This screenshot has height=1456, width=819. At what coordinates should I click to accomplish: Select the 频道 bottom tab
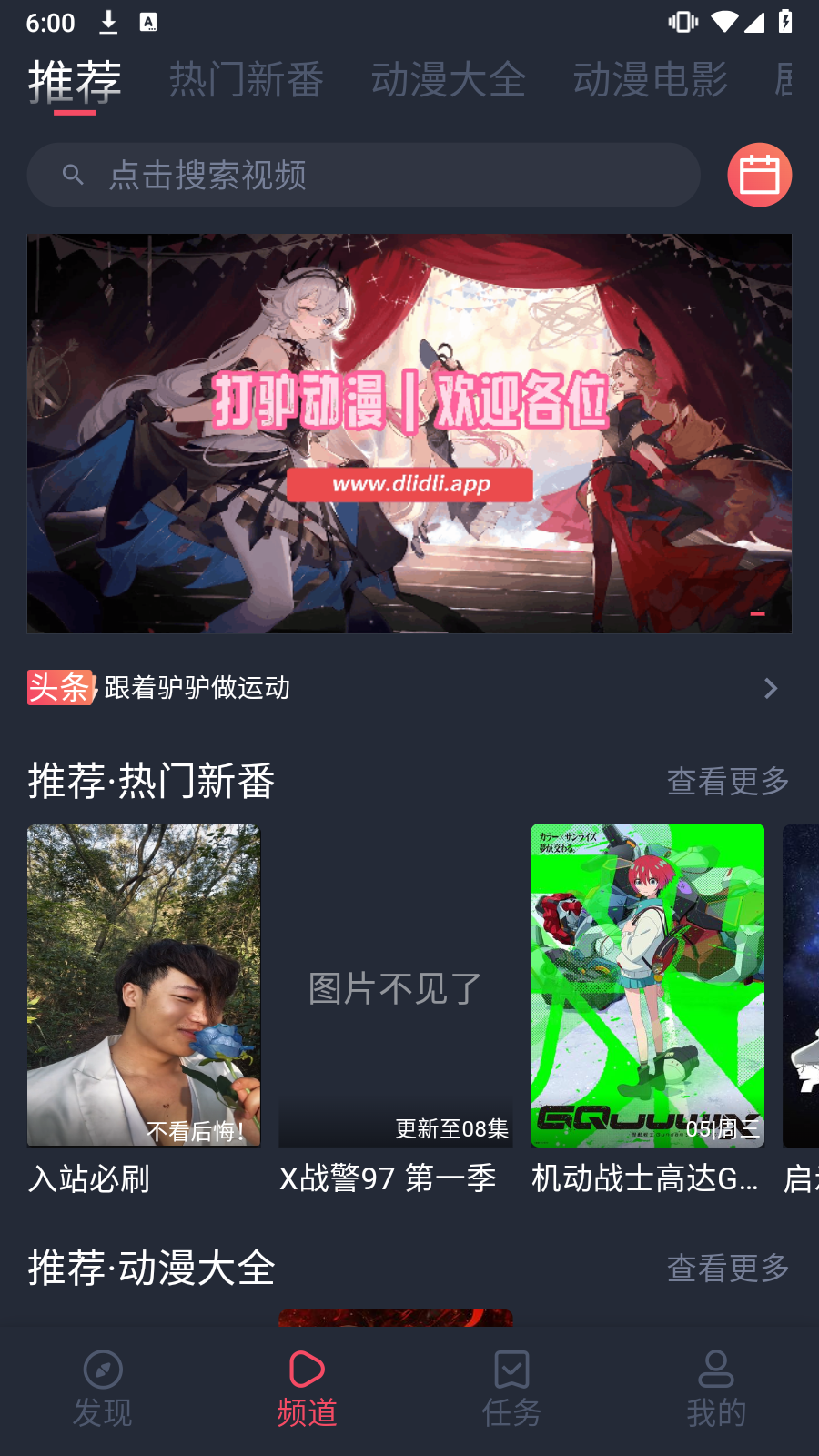pyautogui.click(x=308, y=1390)
